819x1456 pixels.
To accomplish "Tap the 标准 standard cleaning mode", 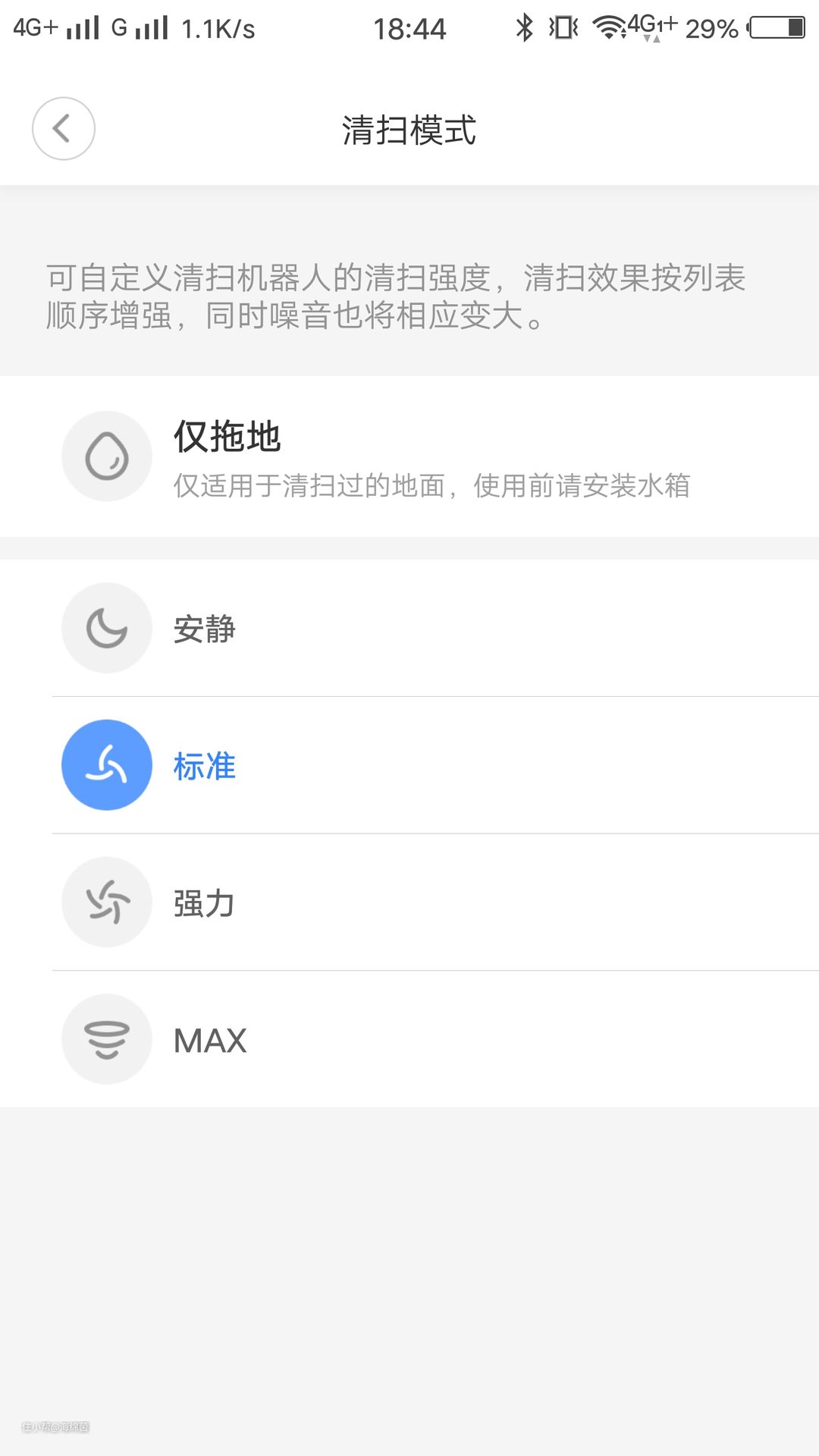I will pyautogui.click(x=409, y=765).
